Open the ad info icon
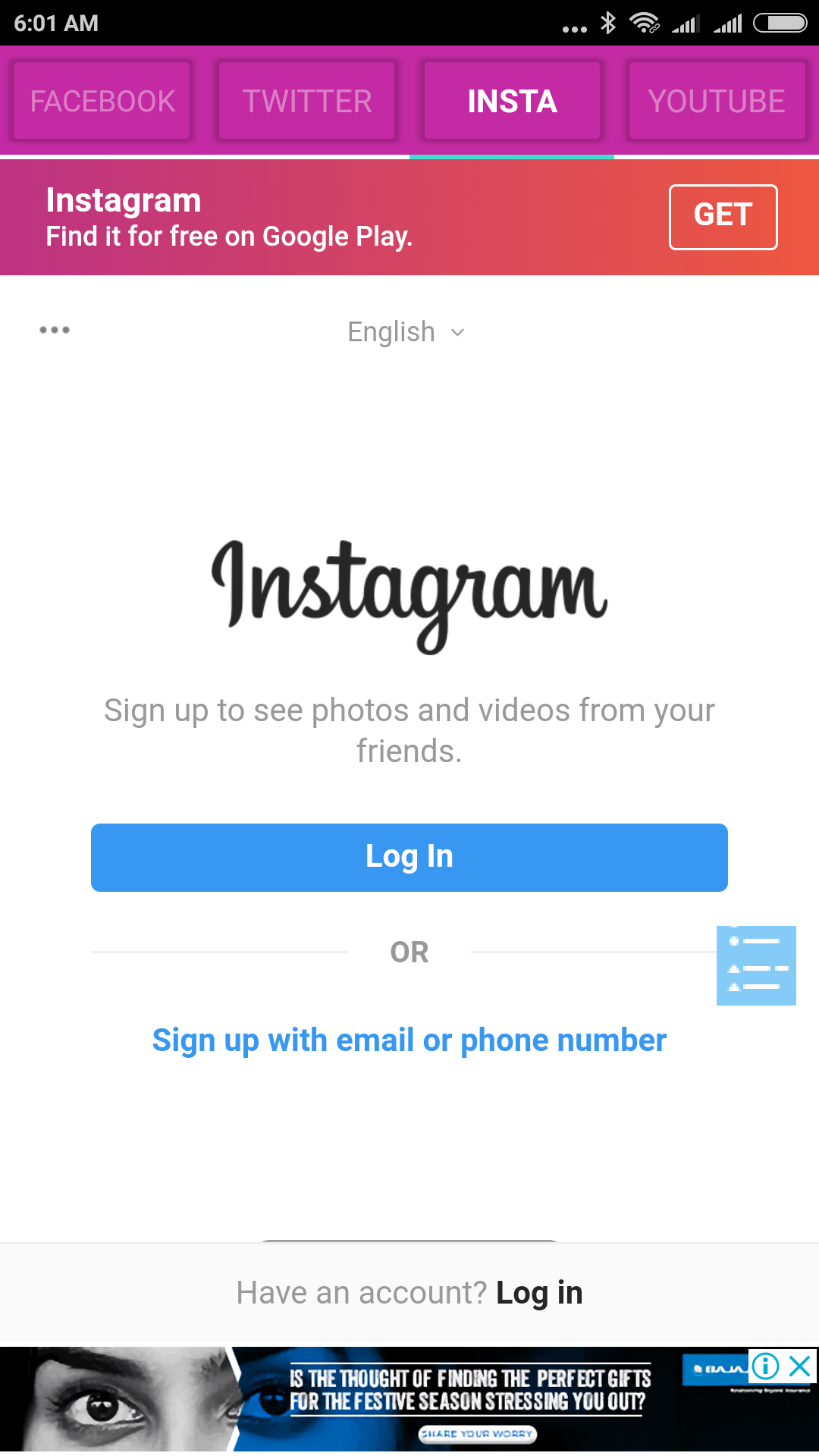 click(766, 1366)
